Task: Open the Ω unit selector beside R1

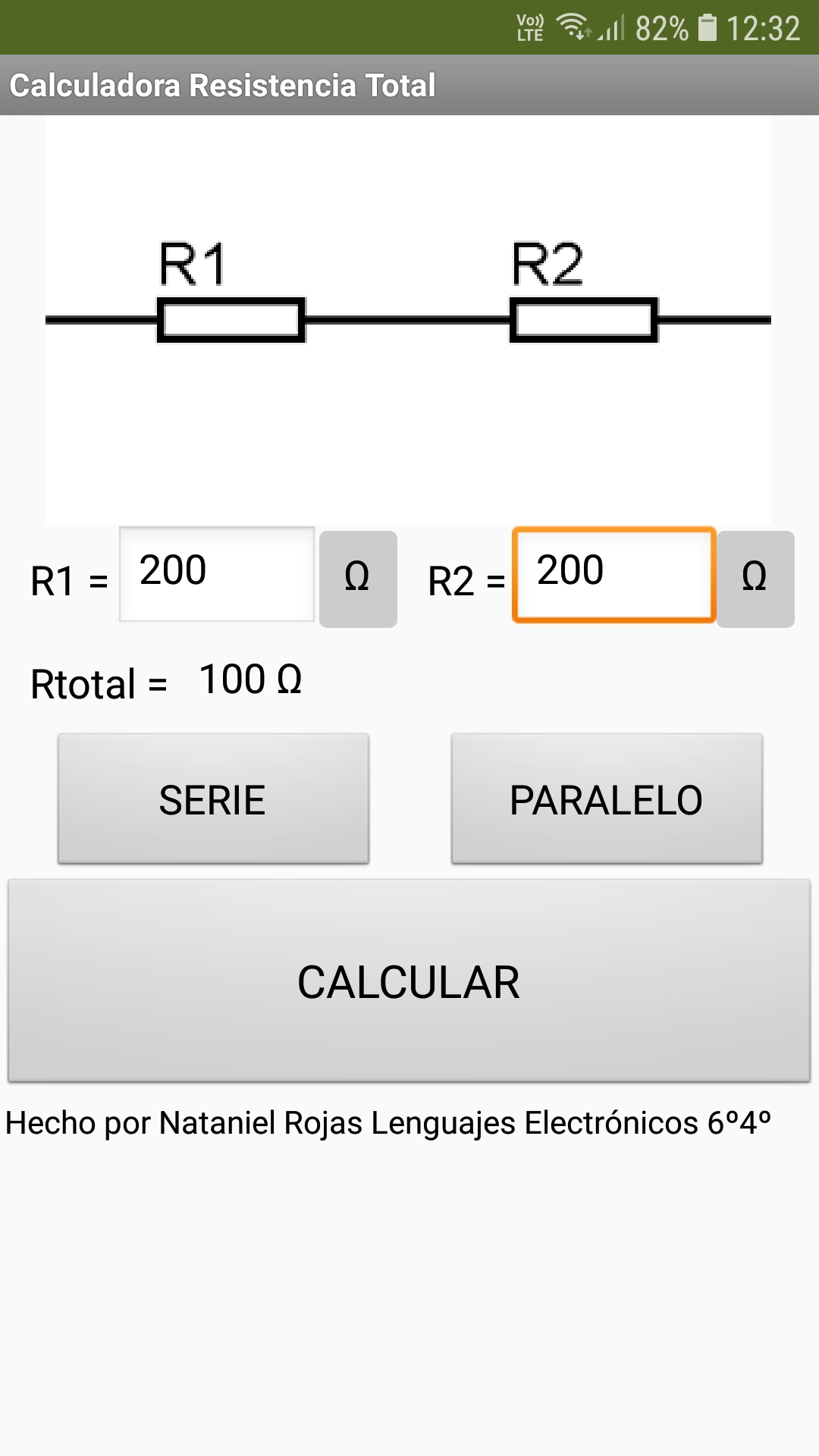Action: coord(358,579)
